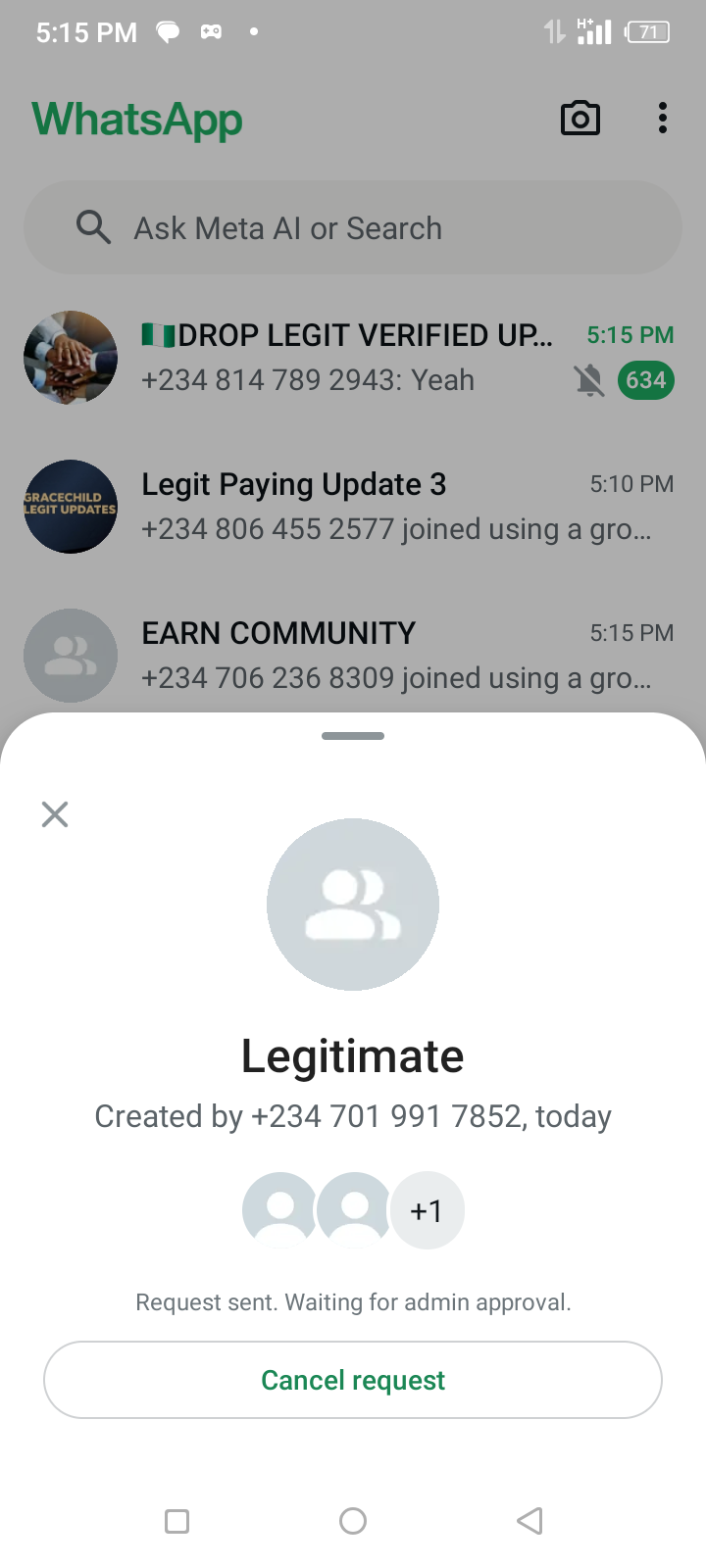The width and height of the screenshot is (706, 1568).
Task: Open the WhatsApp camera
Action: click(x=580, y=119)
